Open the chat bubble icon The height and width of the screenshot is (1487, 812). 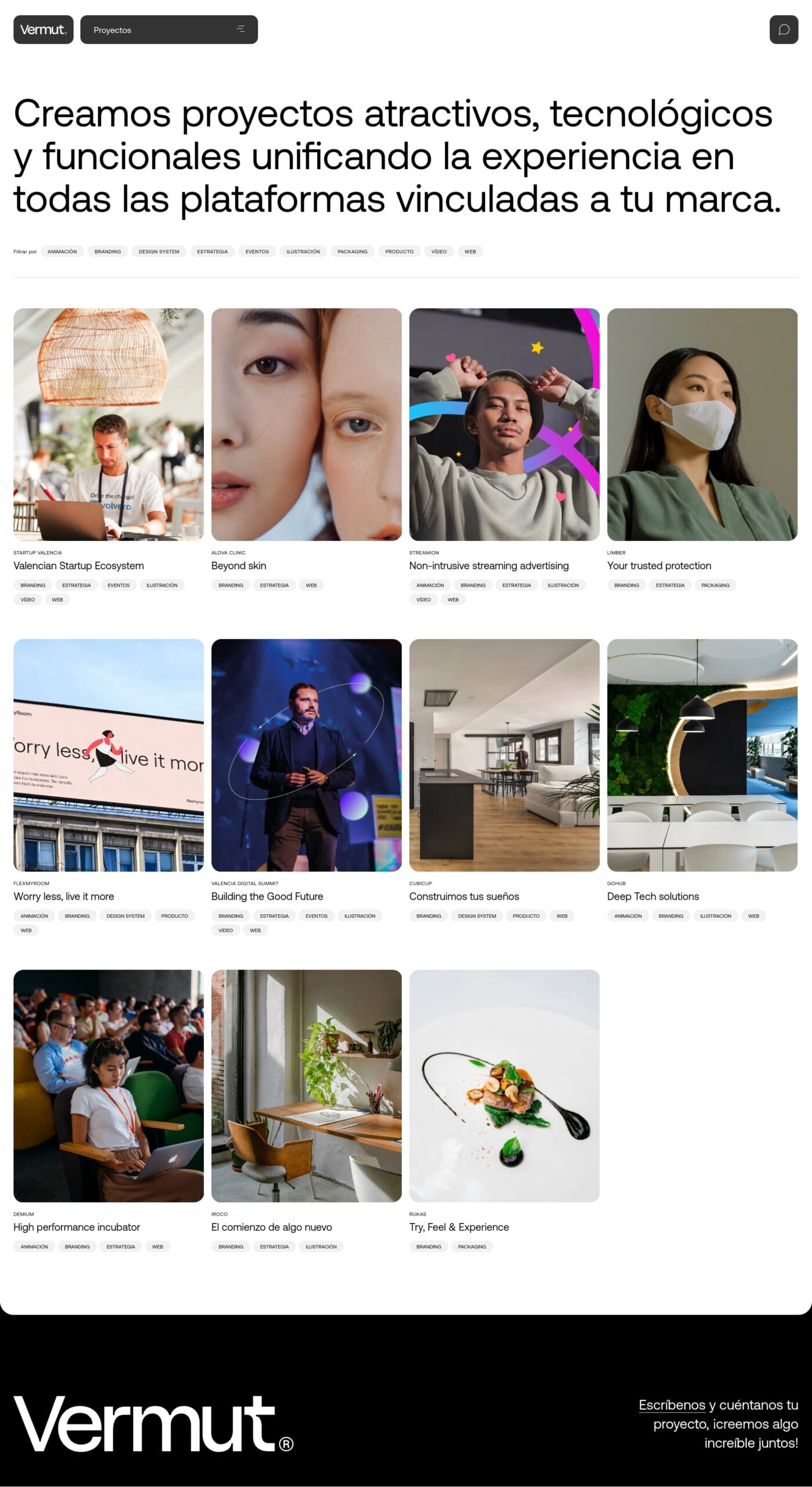click(x=783, y=30)
